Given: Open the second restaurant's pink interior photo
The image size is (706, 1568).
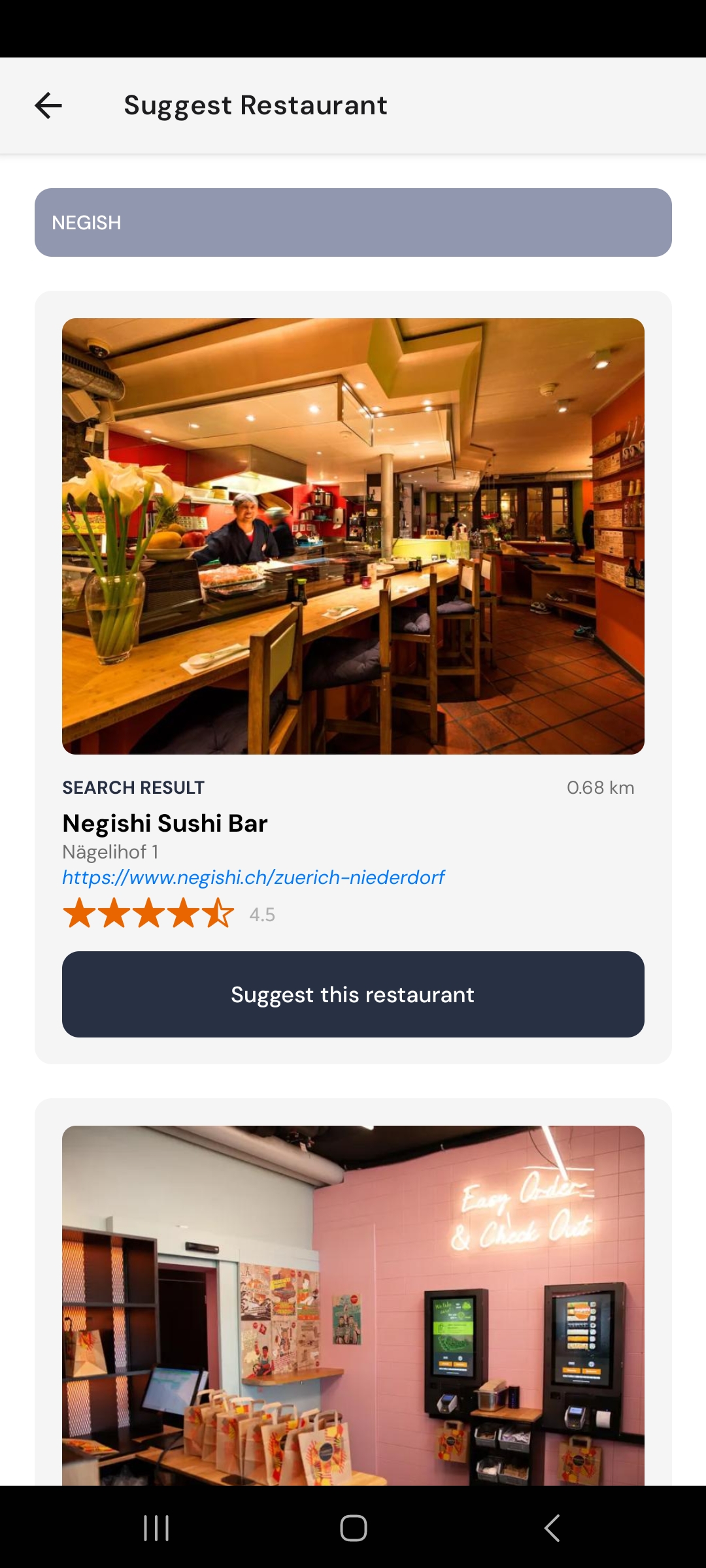Looking at the screenshot, I should [353, 1303].
